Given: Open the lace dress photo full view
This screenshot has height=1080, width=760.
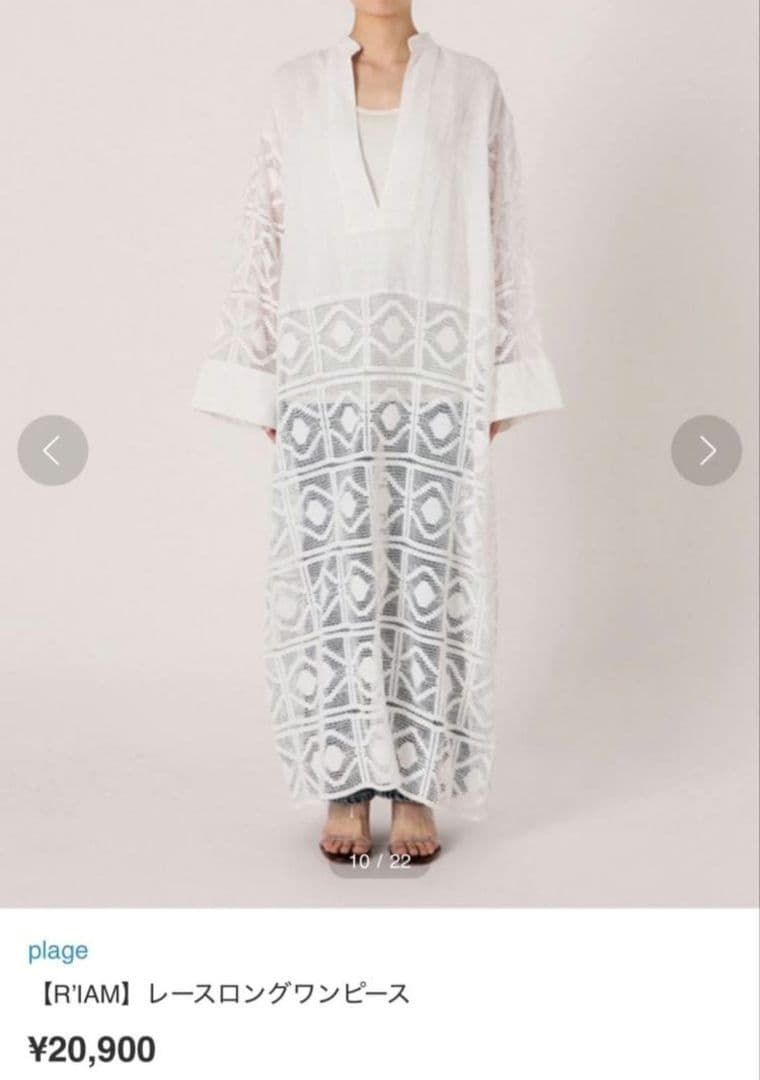Looking at the screenshot, I should [x=380, y=453].
